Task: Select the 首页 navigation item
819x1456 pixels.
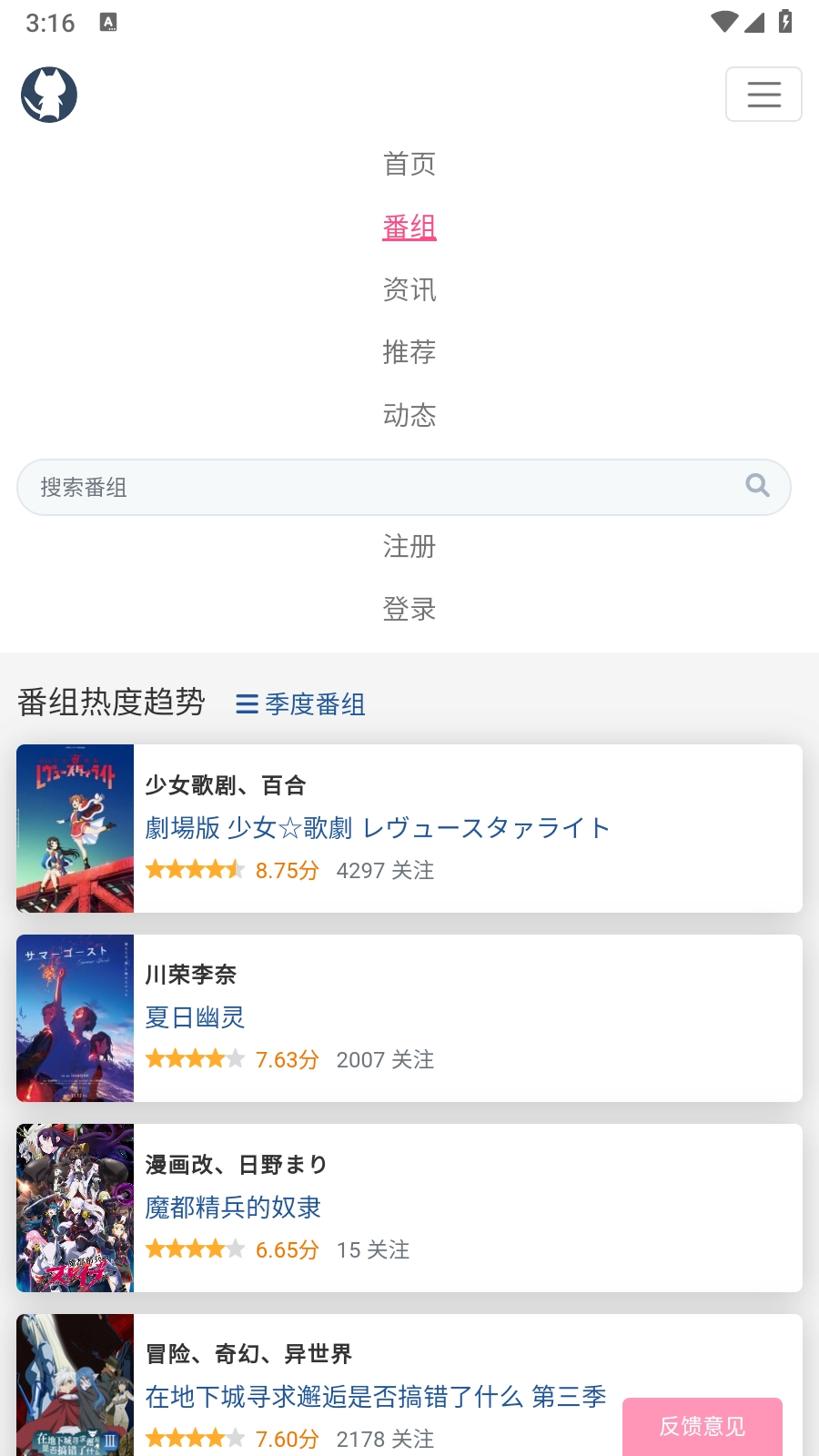Action: click(x=409, y=164)
